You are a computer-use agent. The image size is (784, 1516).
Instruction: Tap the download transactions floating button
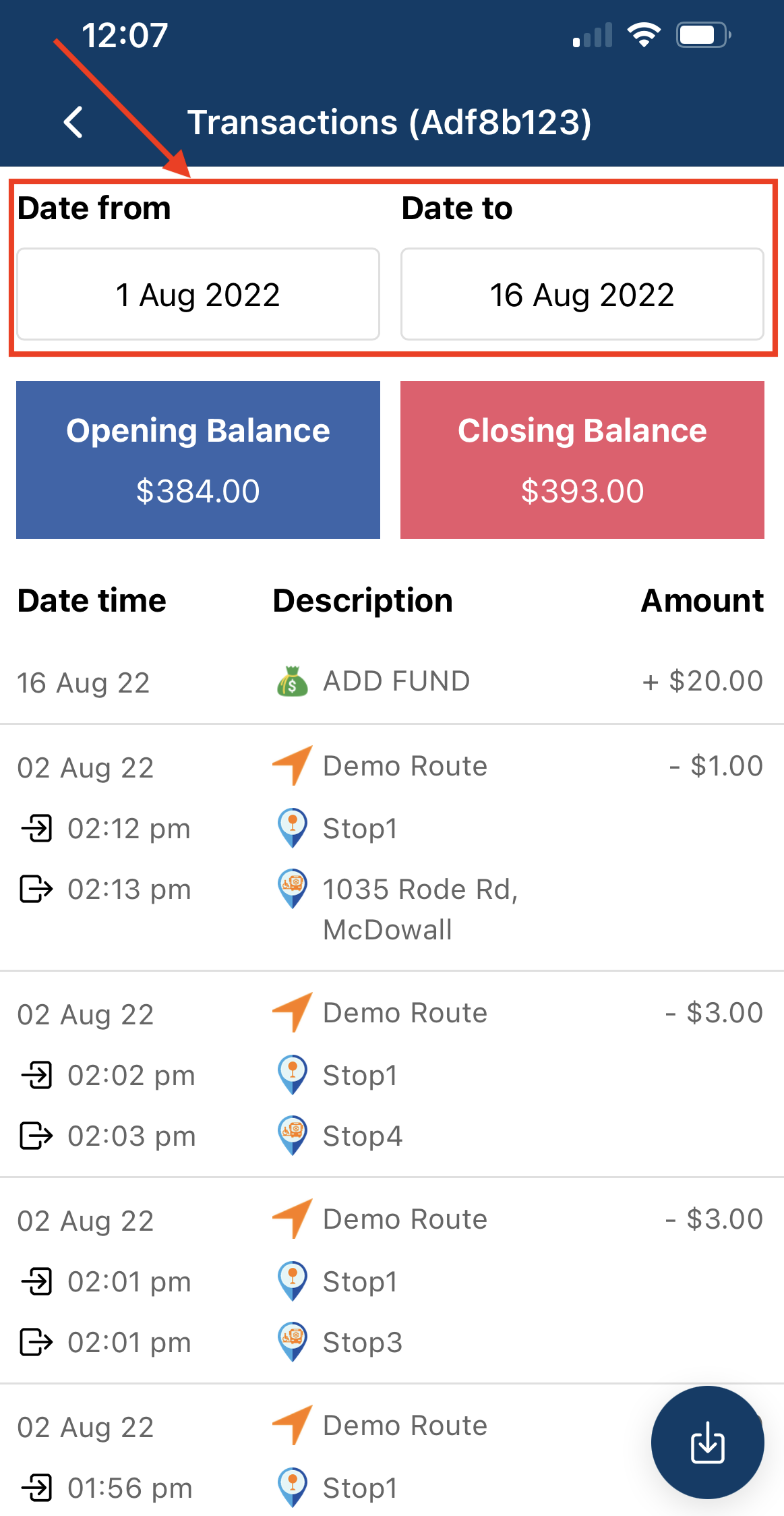(x=708, y=1442)
